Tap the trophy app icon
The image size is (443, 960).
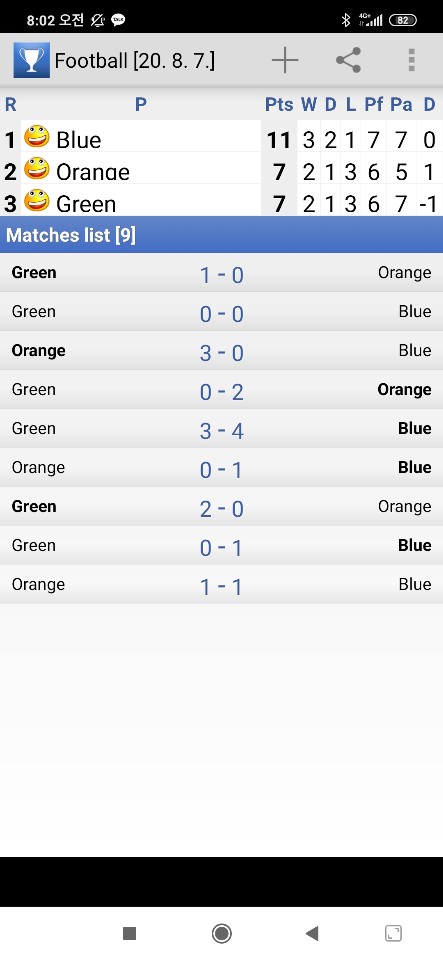click(29, 60)
